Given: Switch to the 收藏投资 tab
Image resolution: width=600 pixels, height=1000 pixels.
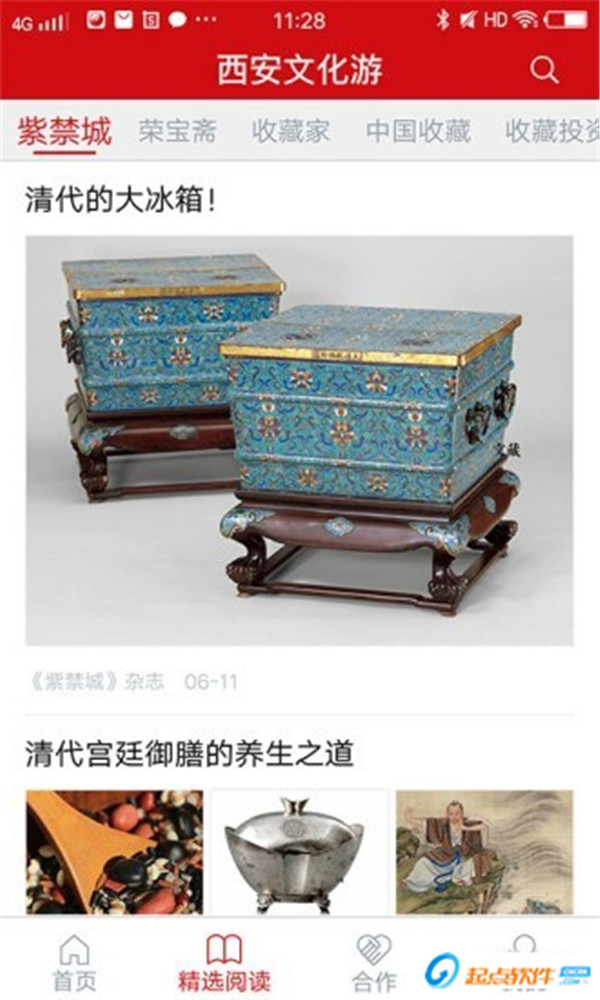Looking at the screenshot, I should click(552, 132).
